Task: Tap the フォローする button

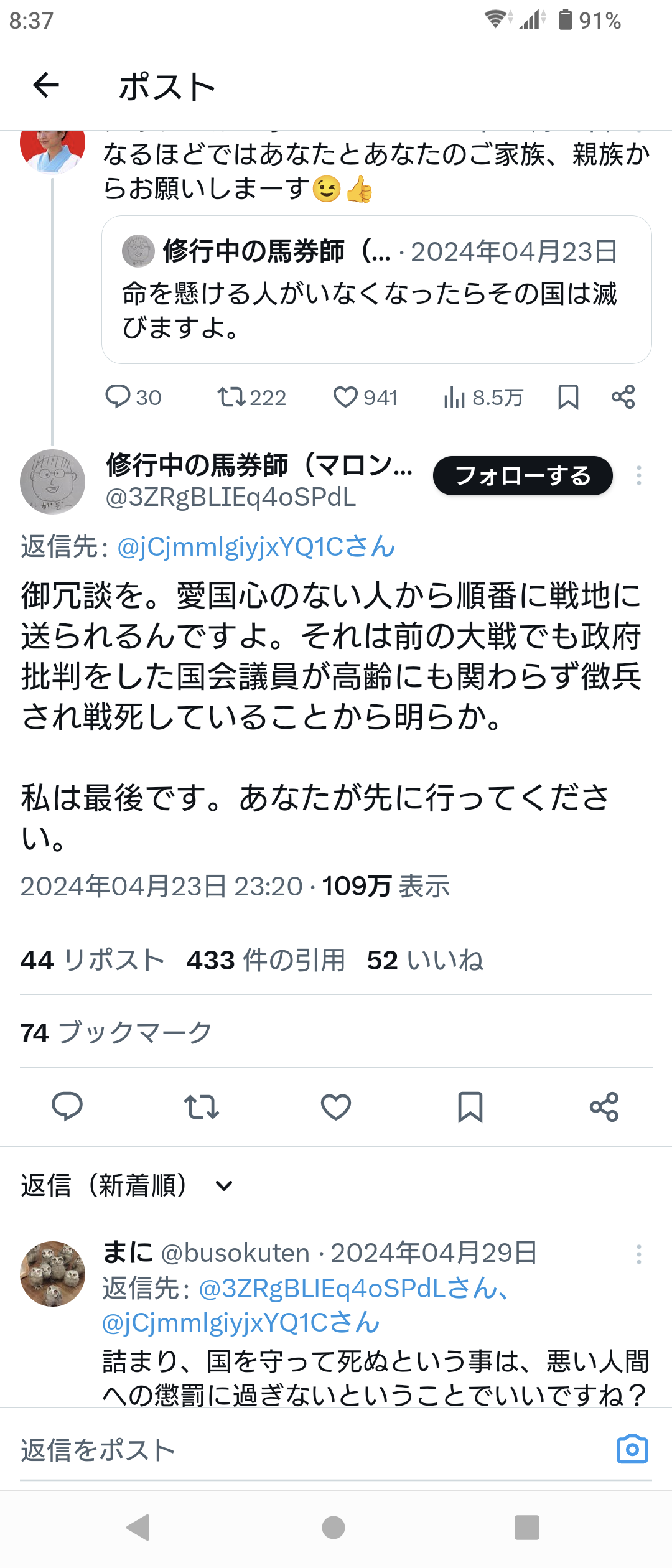Action: (523, 476)
